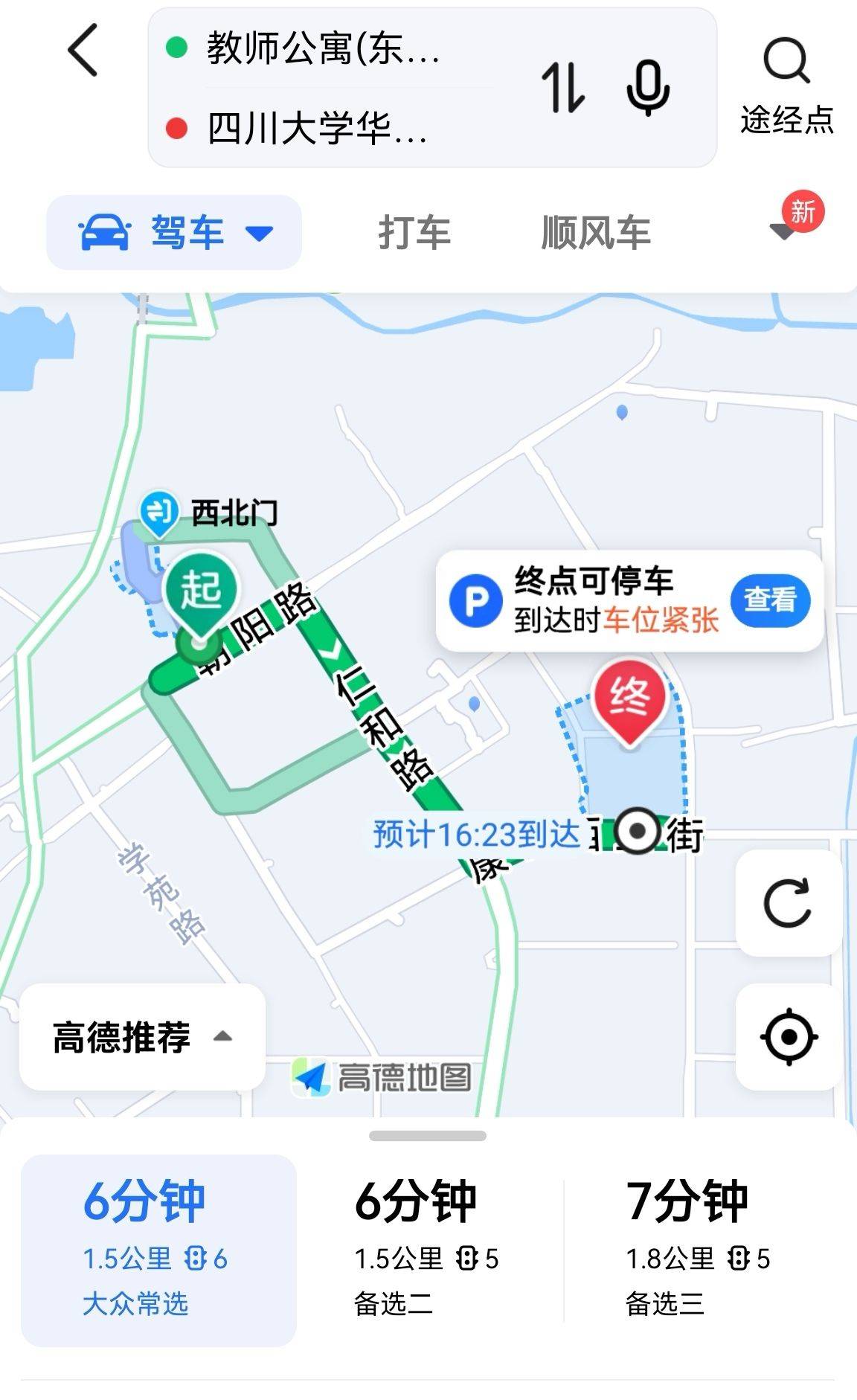This screenshot has width=857, height=1400.
Task: Activate voice input microphone
Action: [647, 89]
